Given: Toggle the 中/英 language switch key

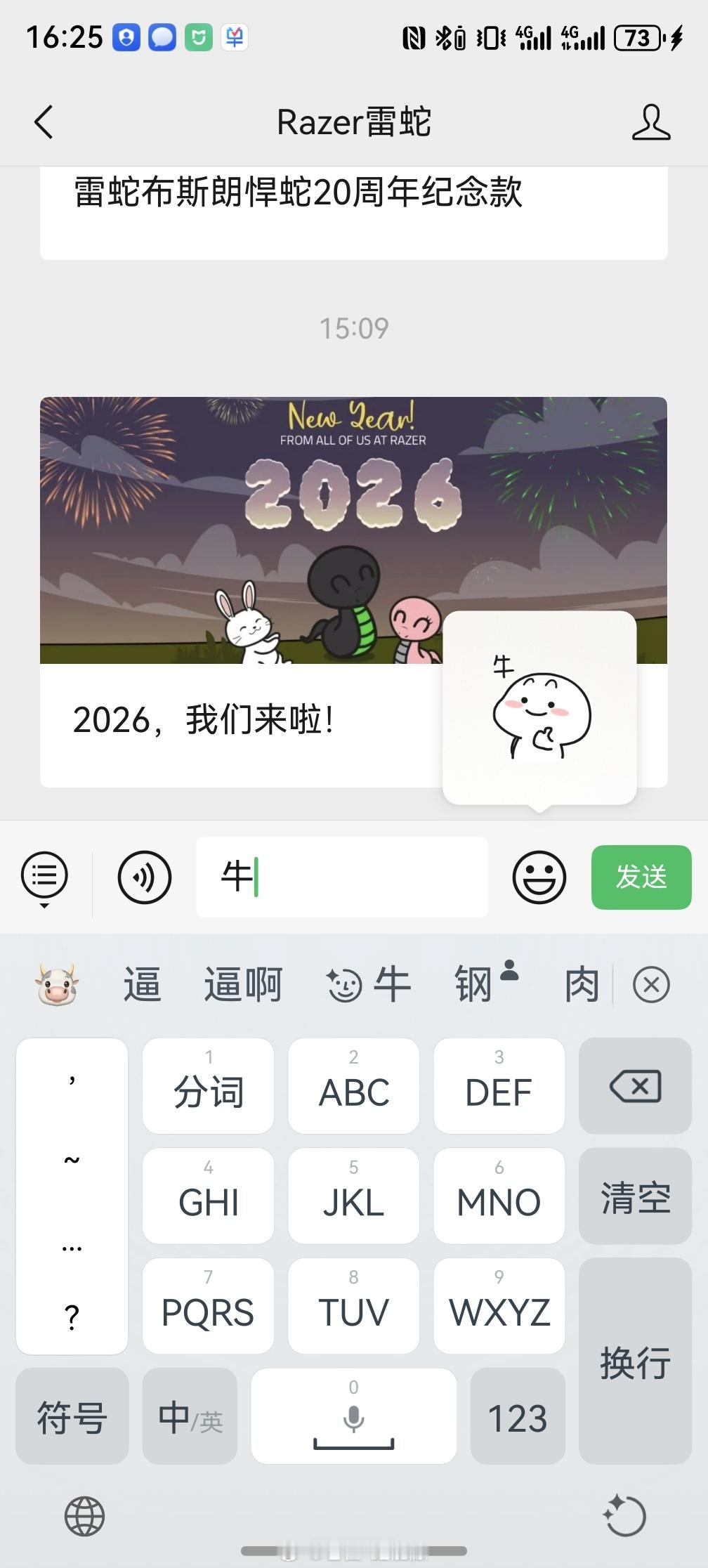Looking at the screenshot, I should coord(189,1416).
